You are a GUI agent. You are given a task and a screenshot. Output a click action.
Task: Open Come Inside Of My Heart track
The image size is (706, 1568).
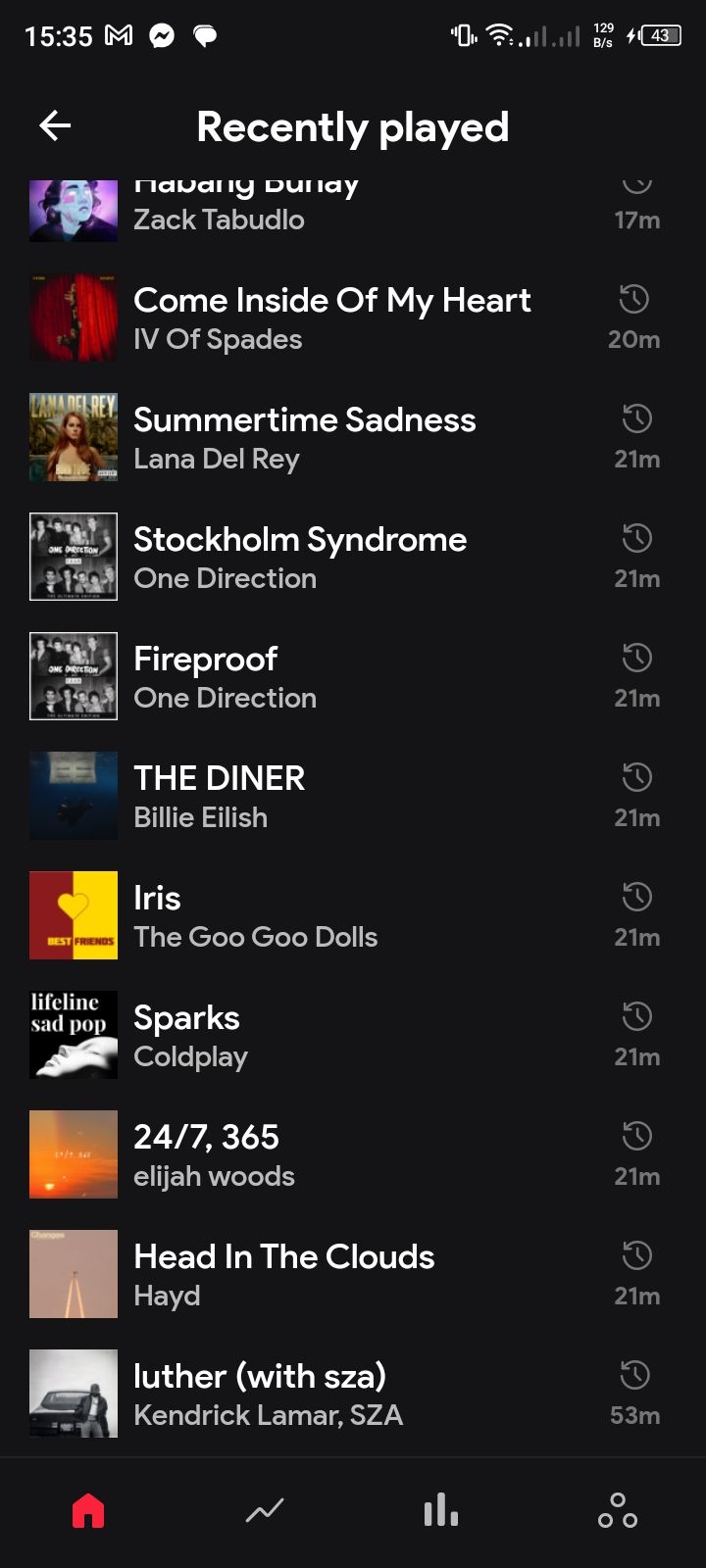pyautogui.click(x=353, y=318)
